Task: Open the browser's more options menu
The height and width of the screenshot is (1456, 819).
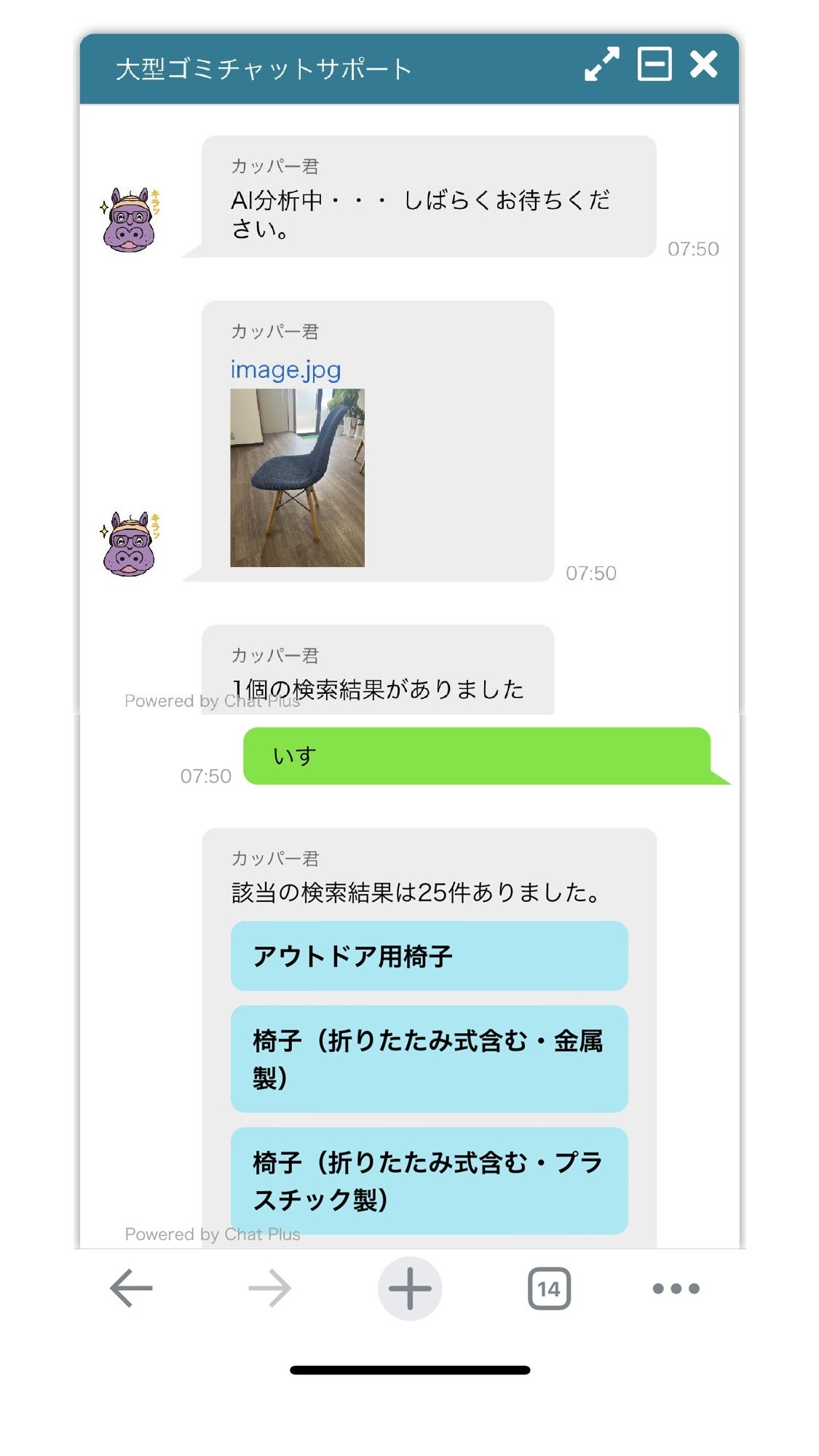Action: tap(676, 1289)
